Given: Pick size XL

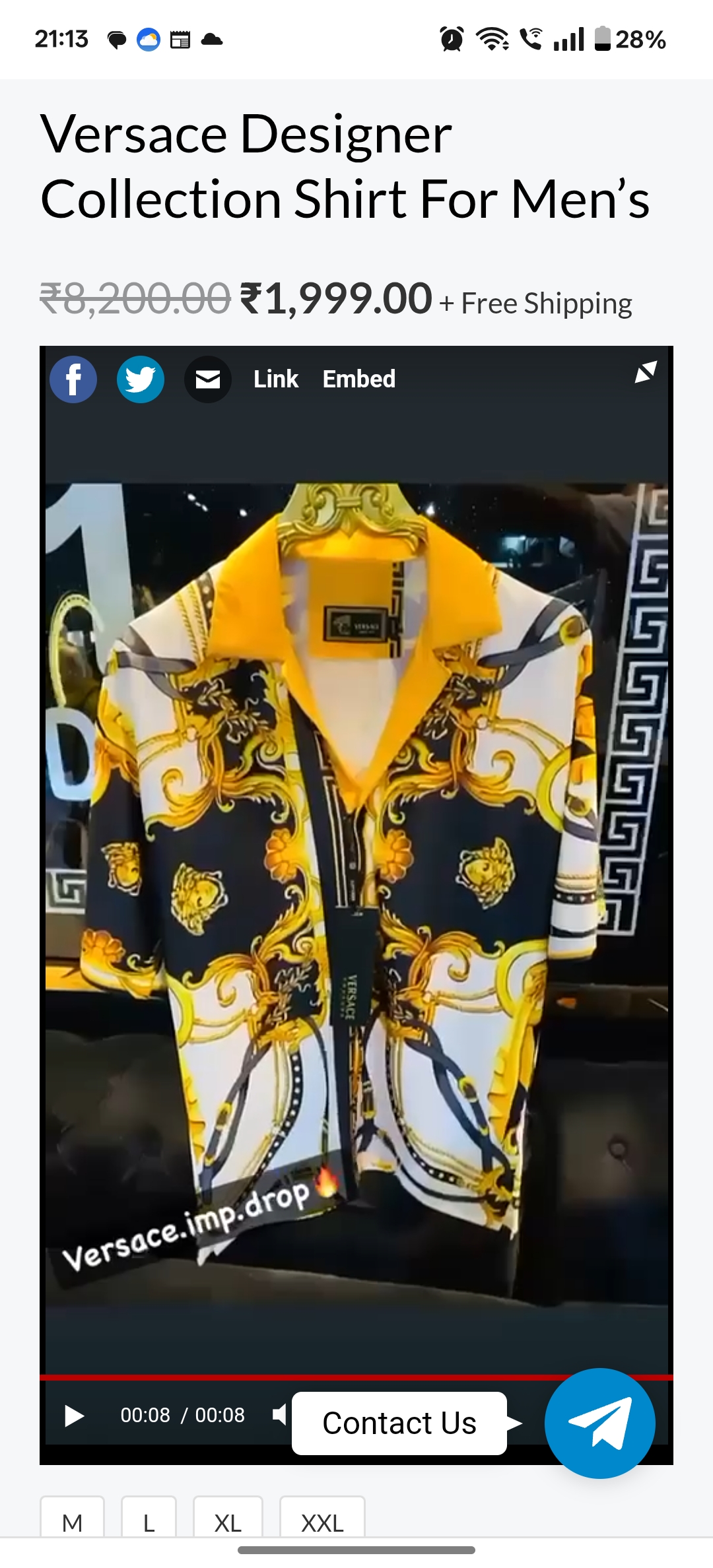Looking at the screenshot, I should click(228, 1518).
